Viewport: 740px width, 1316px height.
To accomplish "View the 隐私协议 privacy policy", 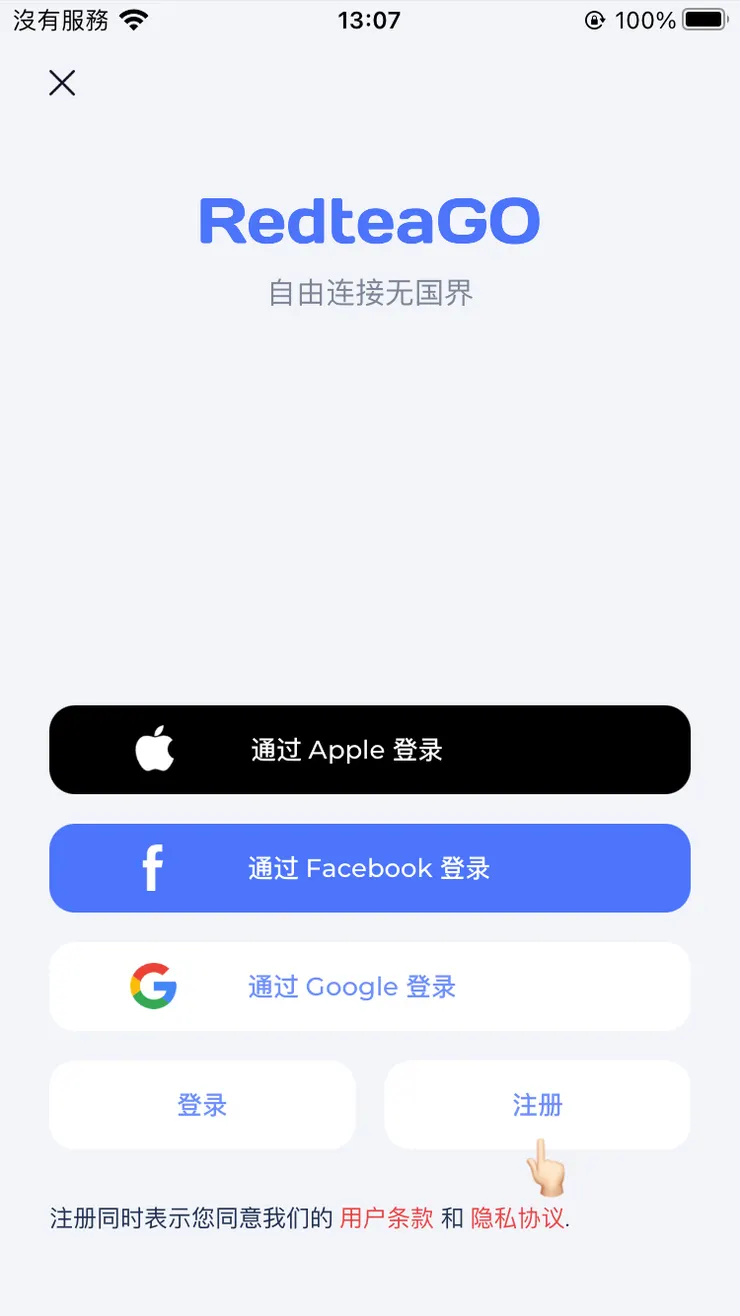I will pos(517,1219).
